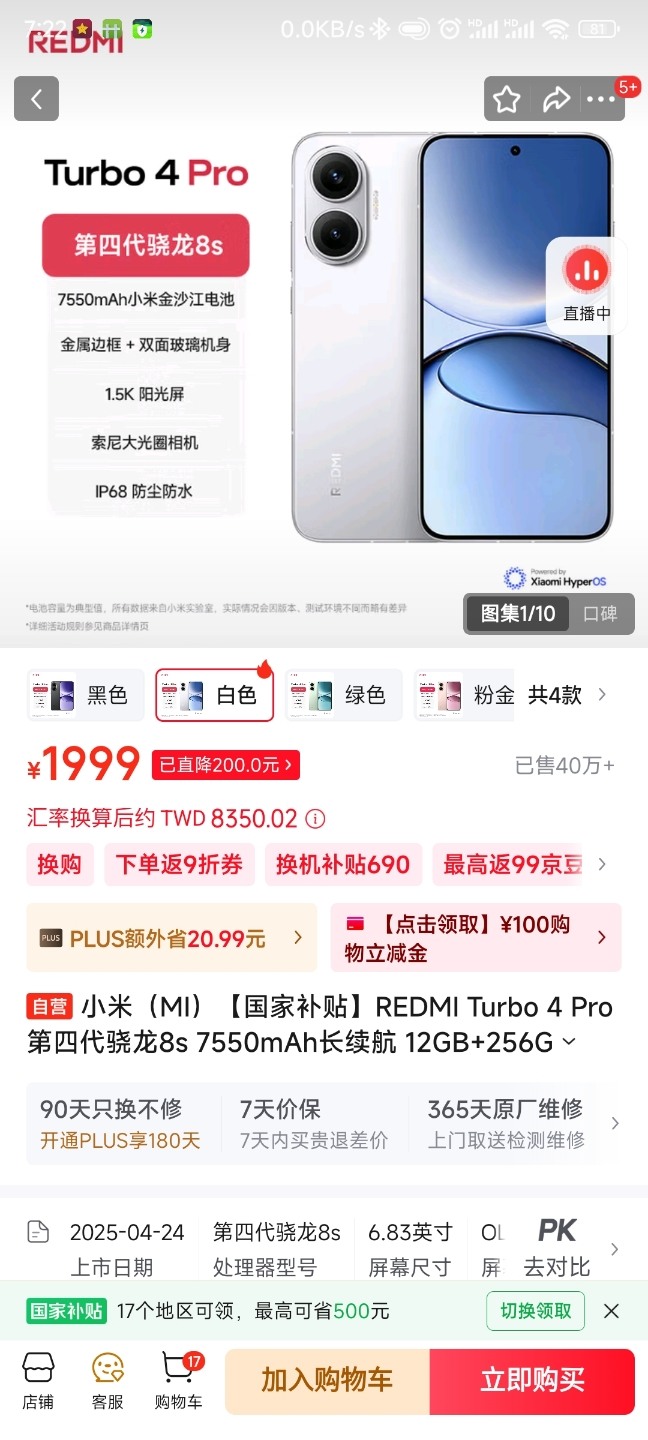
Task: Share this product
Action: (x=555, y=99)
